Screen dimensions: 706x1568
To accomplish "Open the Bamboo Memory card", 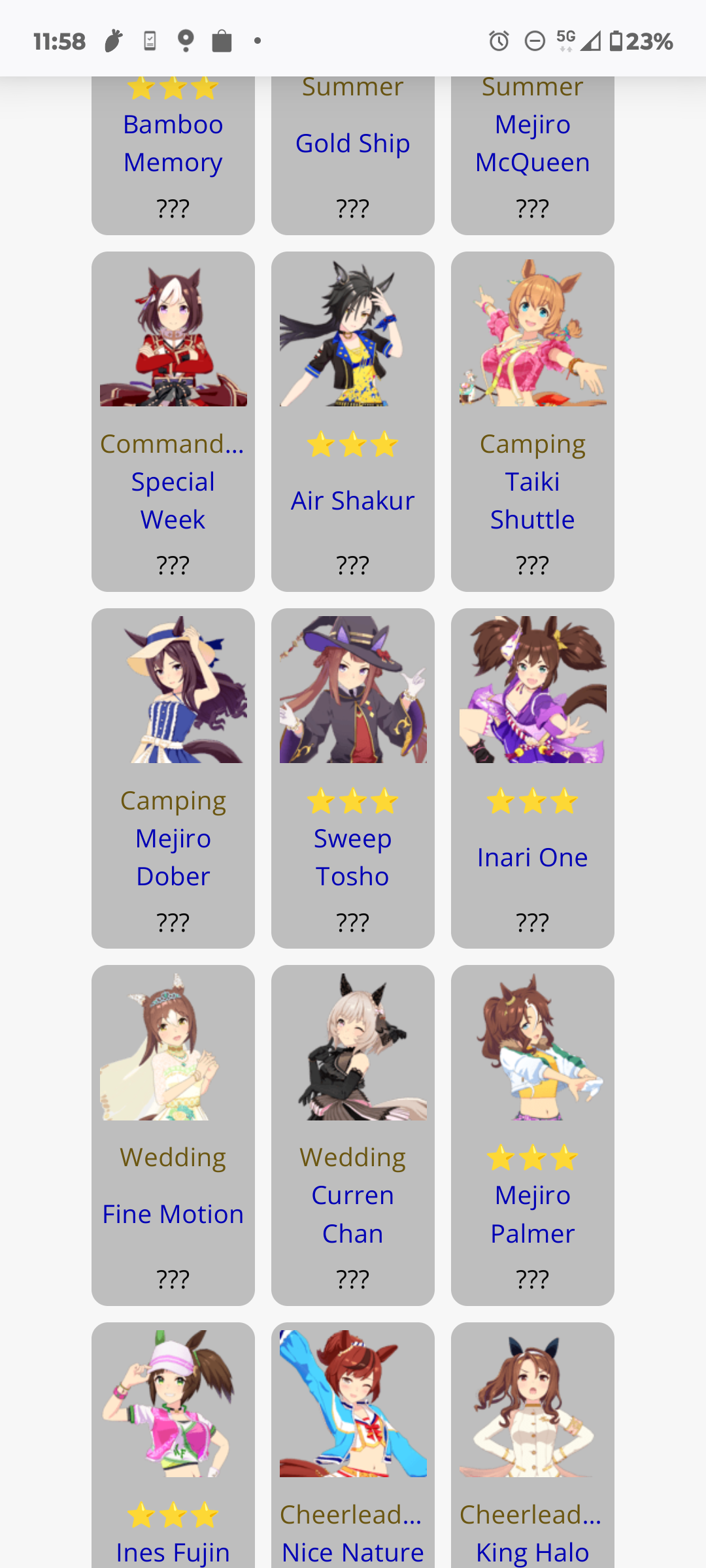I will click(173, 155).
